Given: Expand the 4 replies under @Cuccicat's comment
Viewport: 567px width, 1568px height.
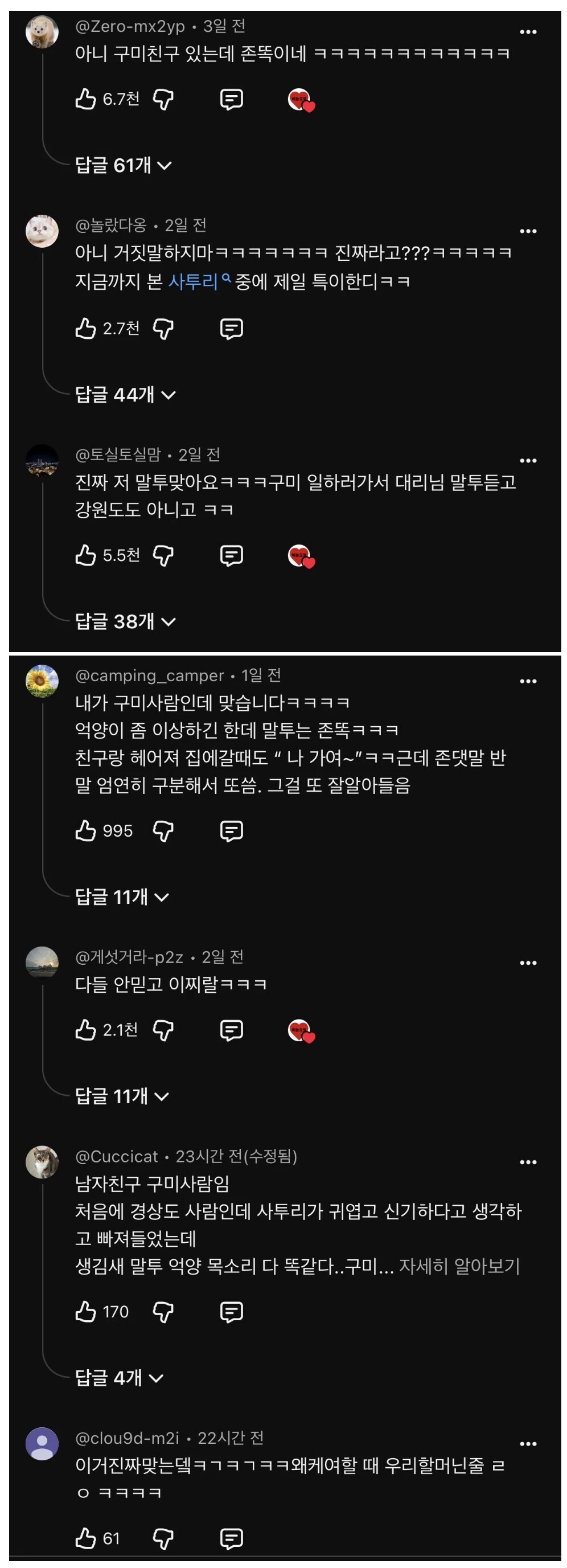Looking at the screenshot, I should pos(119,1377).
